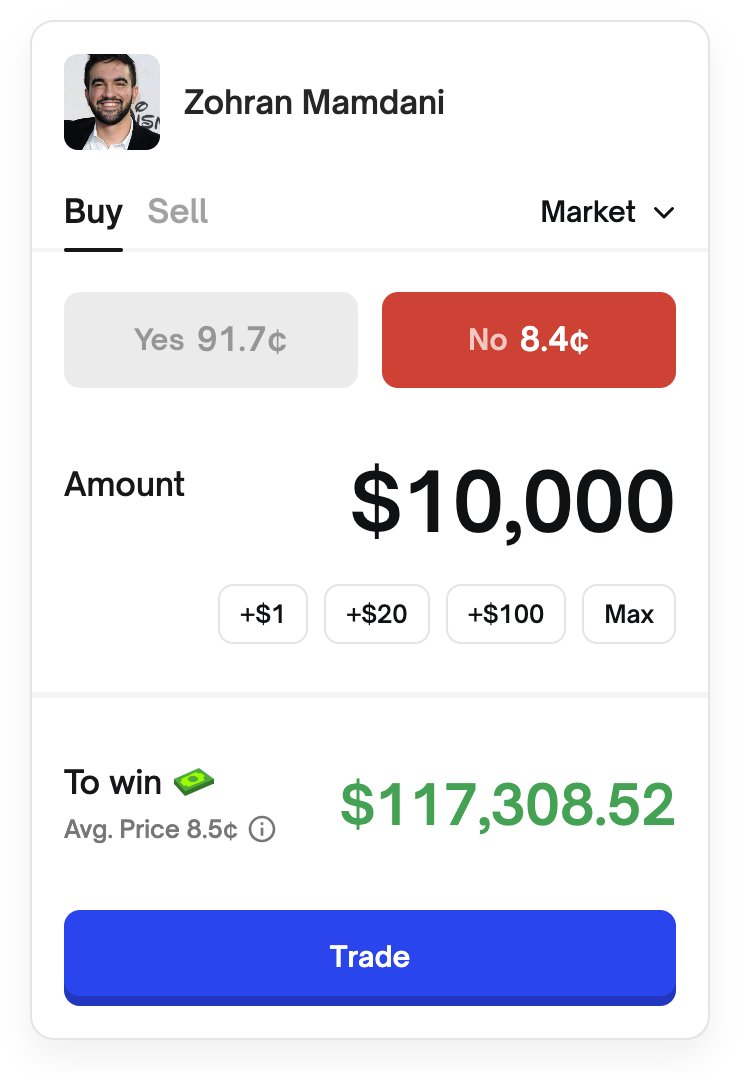This screenshot has height=1080, width=748.
Task: Add $1 to the amount
Action: [263, 614]
